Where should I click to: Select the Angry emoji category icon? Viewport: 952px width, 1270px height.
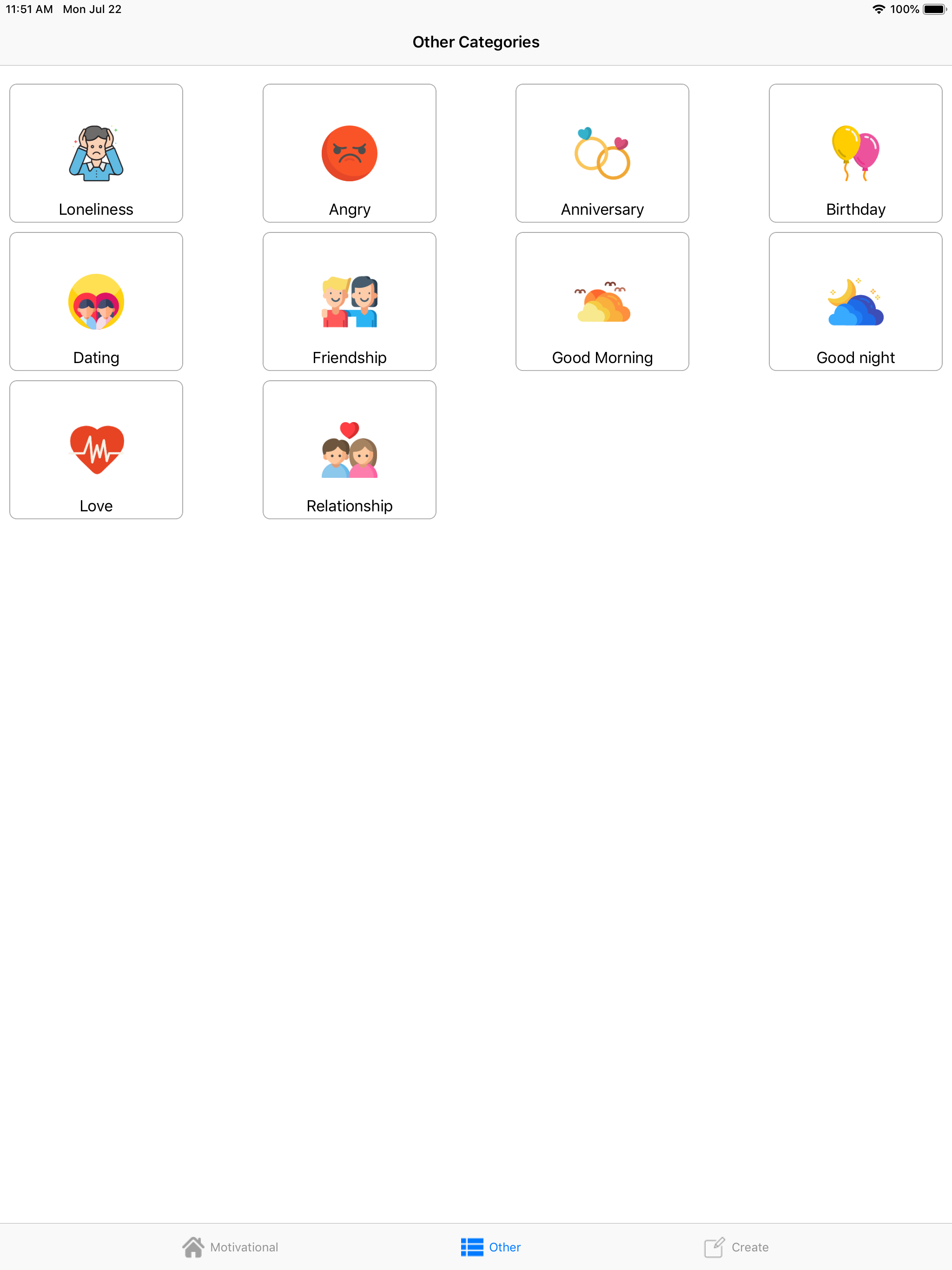point(349,153)
